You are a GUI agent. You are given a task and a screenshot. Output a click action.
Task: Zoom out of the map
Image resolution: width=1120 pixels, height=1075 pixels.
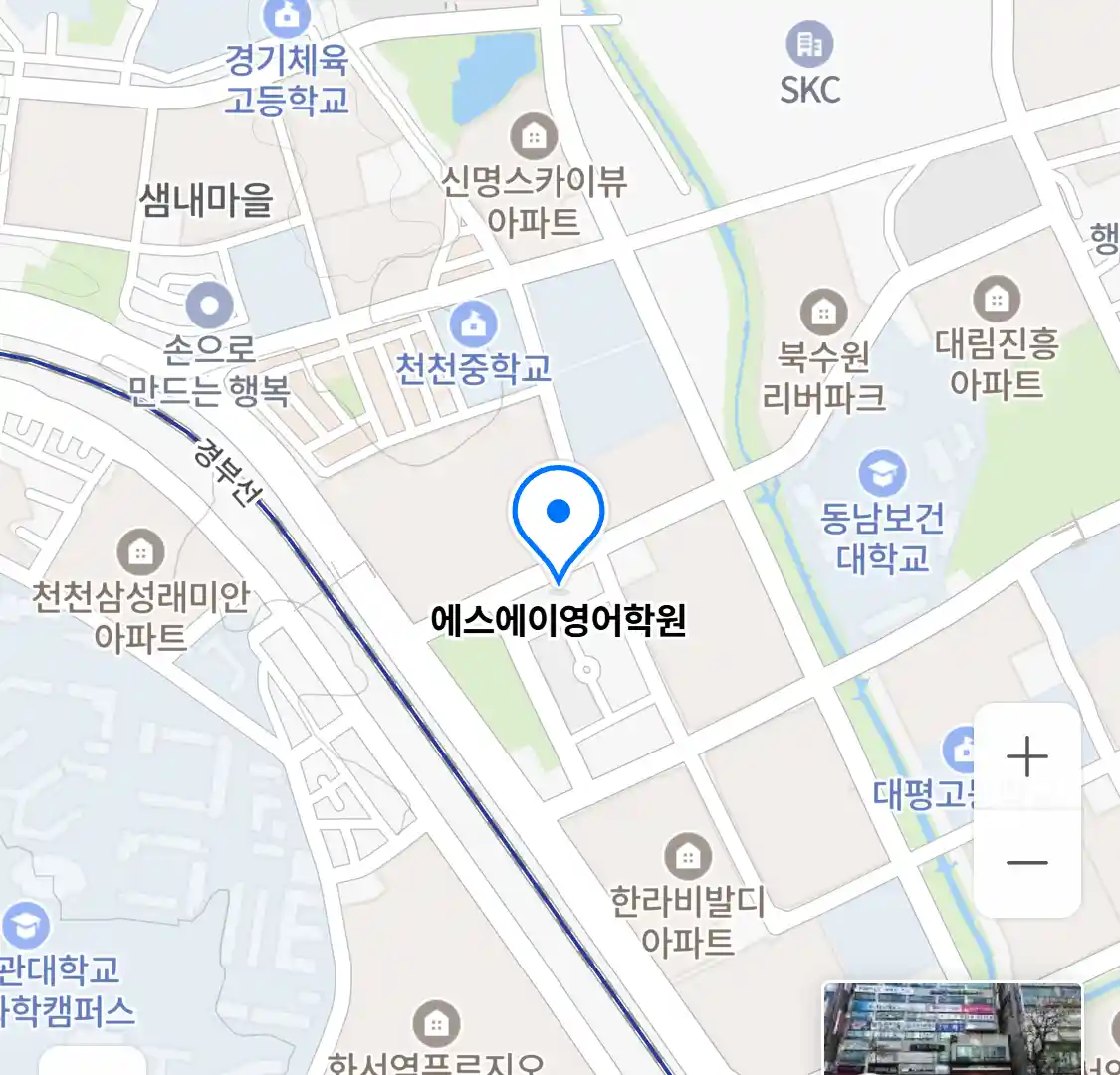[x=1026, y=862]
